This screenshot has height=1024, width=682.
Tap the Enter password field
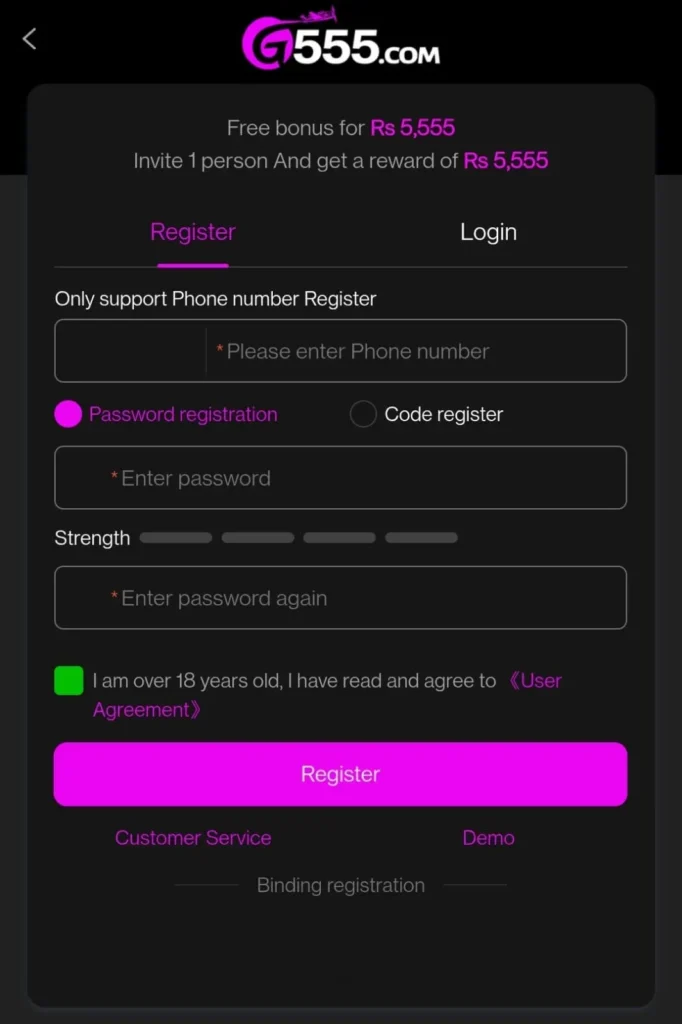[x=340, y=478]
